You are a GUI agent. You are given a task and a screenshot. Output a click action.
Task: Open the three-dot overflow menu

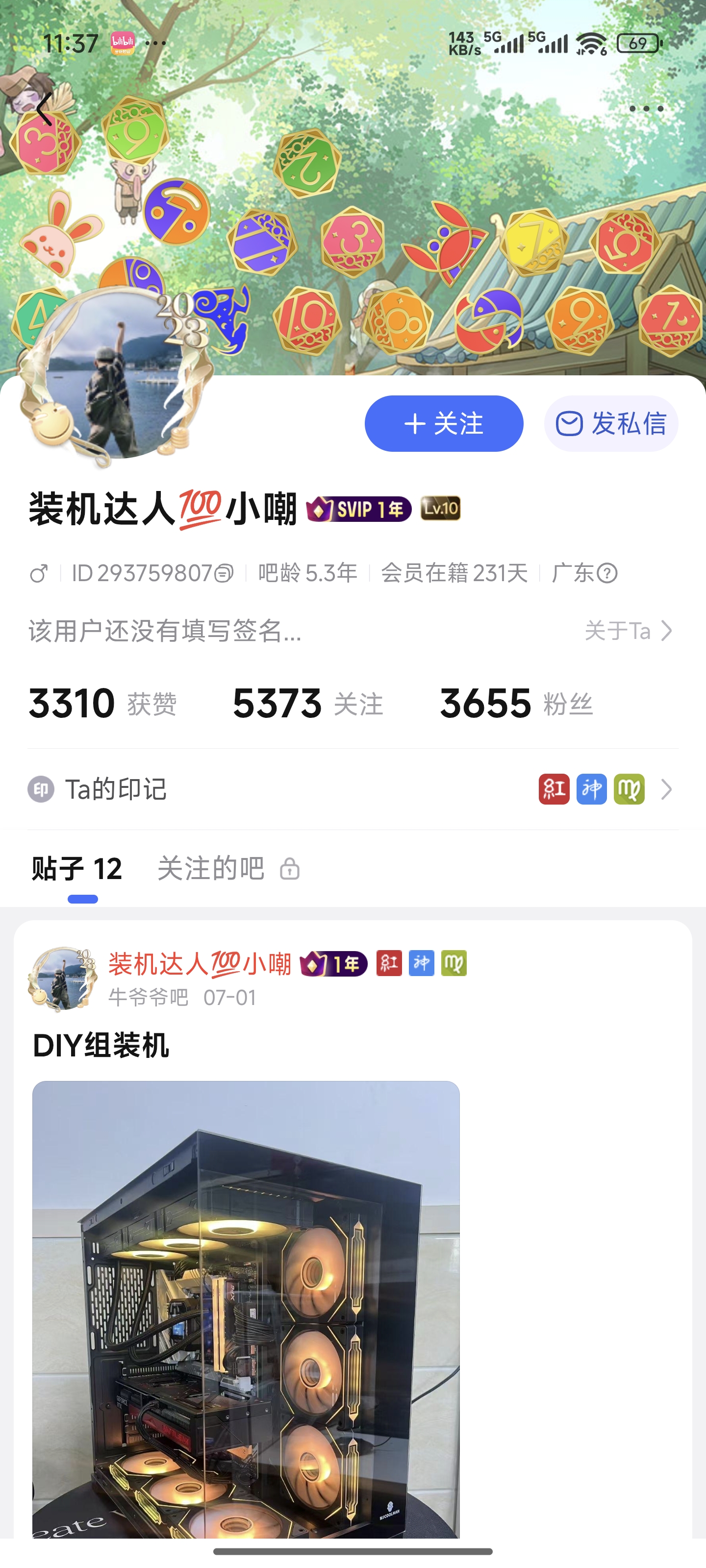click(x=646, y=109)
